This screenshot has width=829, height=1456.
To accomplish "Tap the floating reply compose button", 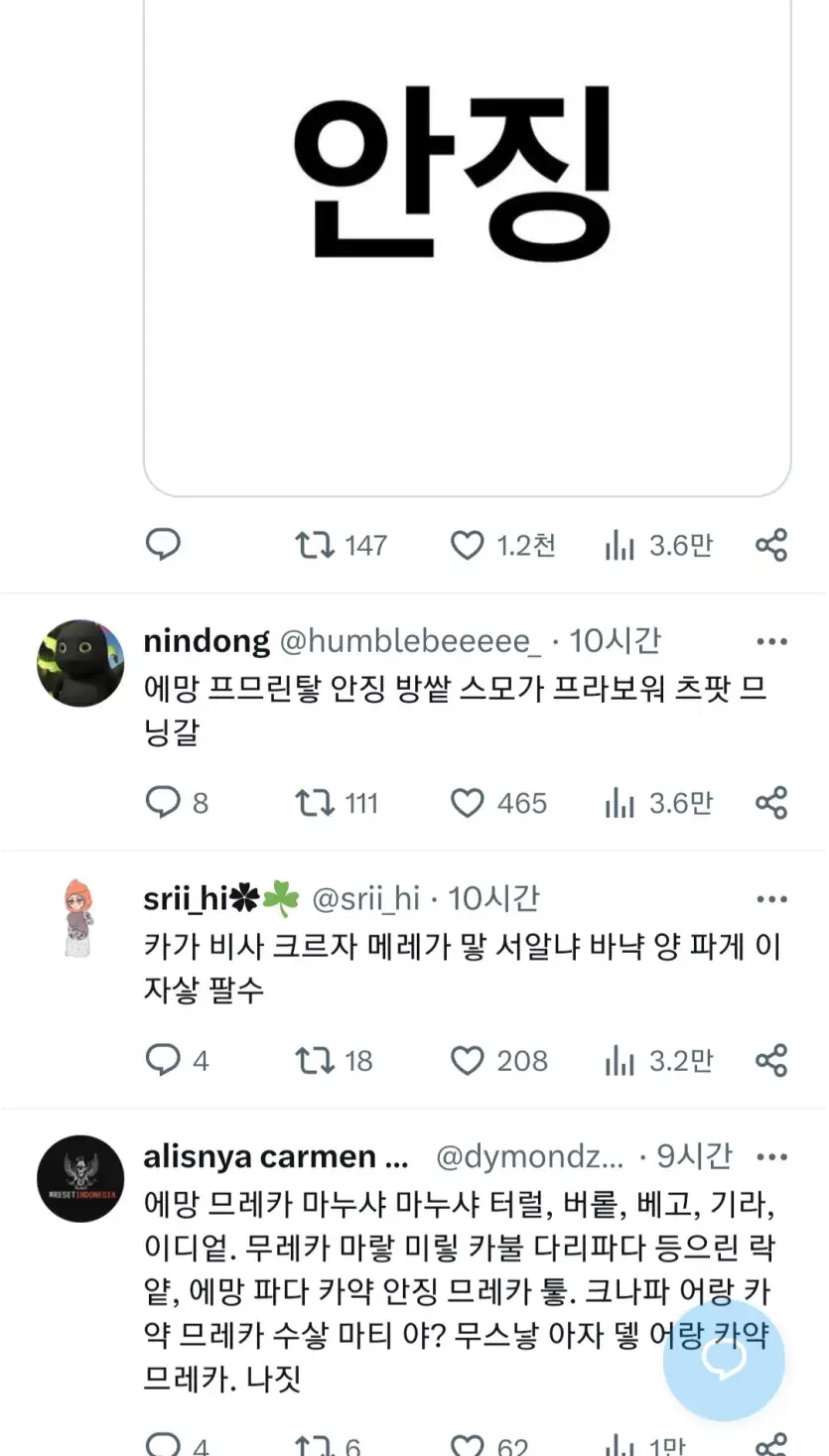I will [724, 1359].
